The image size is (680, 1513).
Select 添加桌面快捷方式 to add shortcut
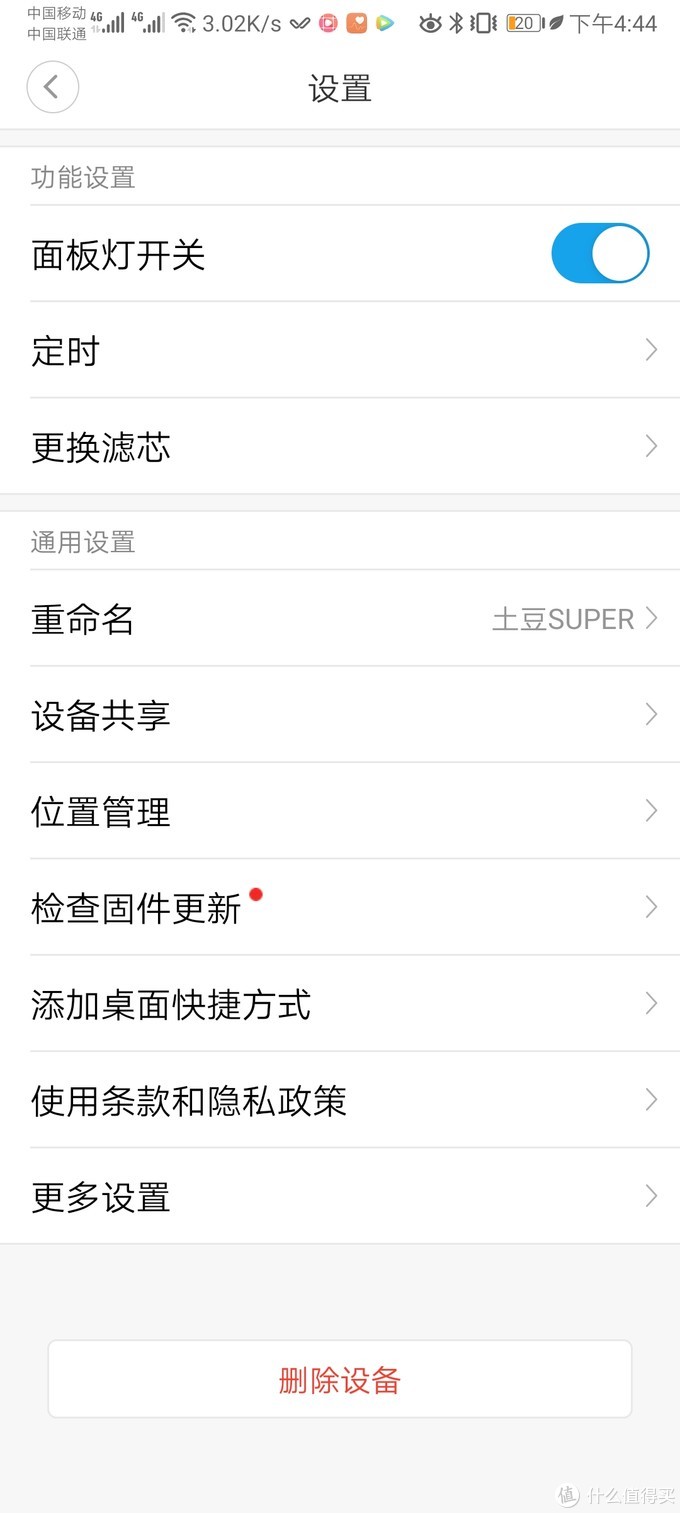[x=340, y=1004]
